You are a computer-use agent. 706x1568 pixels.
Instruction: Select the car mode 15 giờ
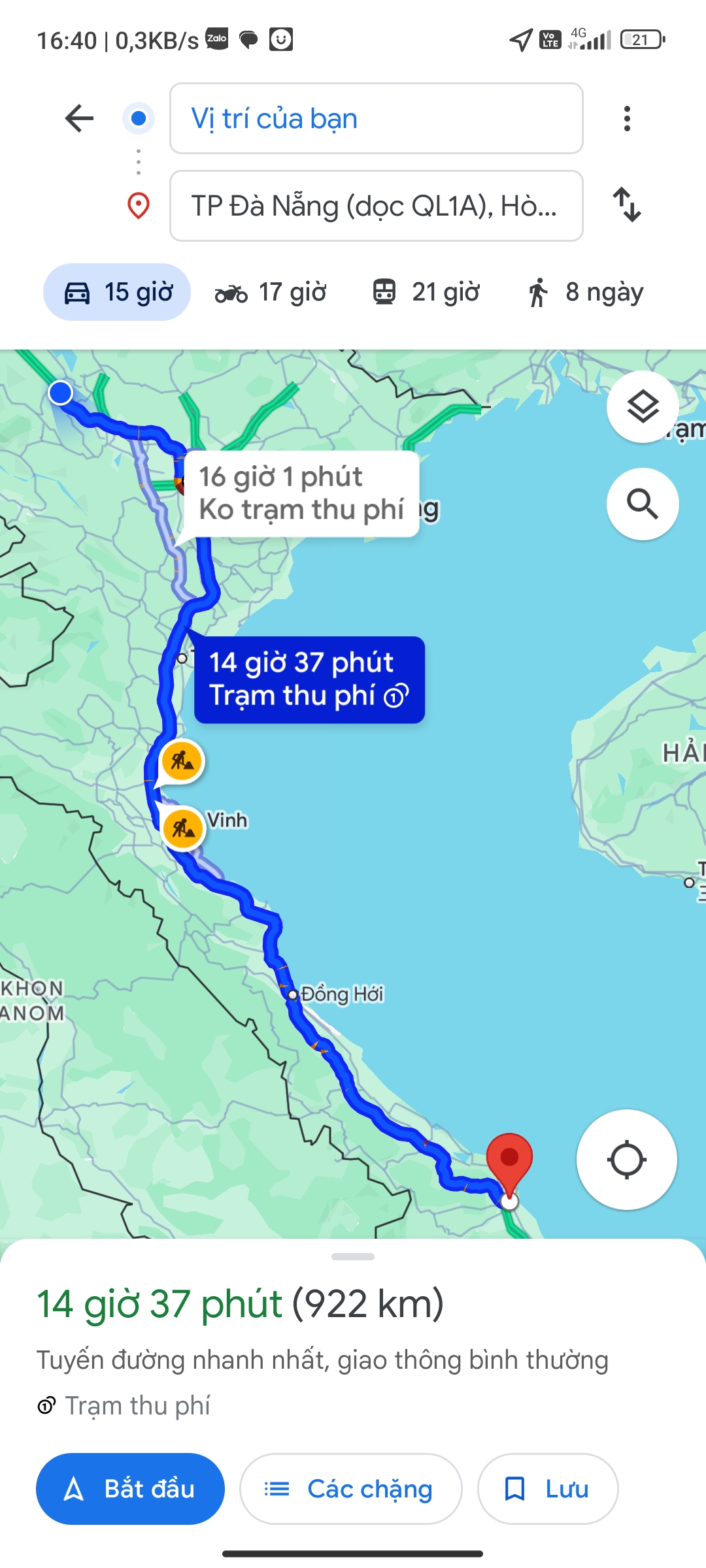[x=117, y=292]
